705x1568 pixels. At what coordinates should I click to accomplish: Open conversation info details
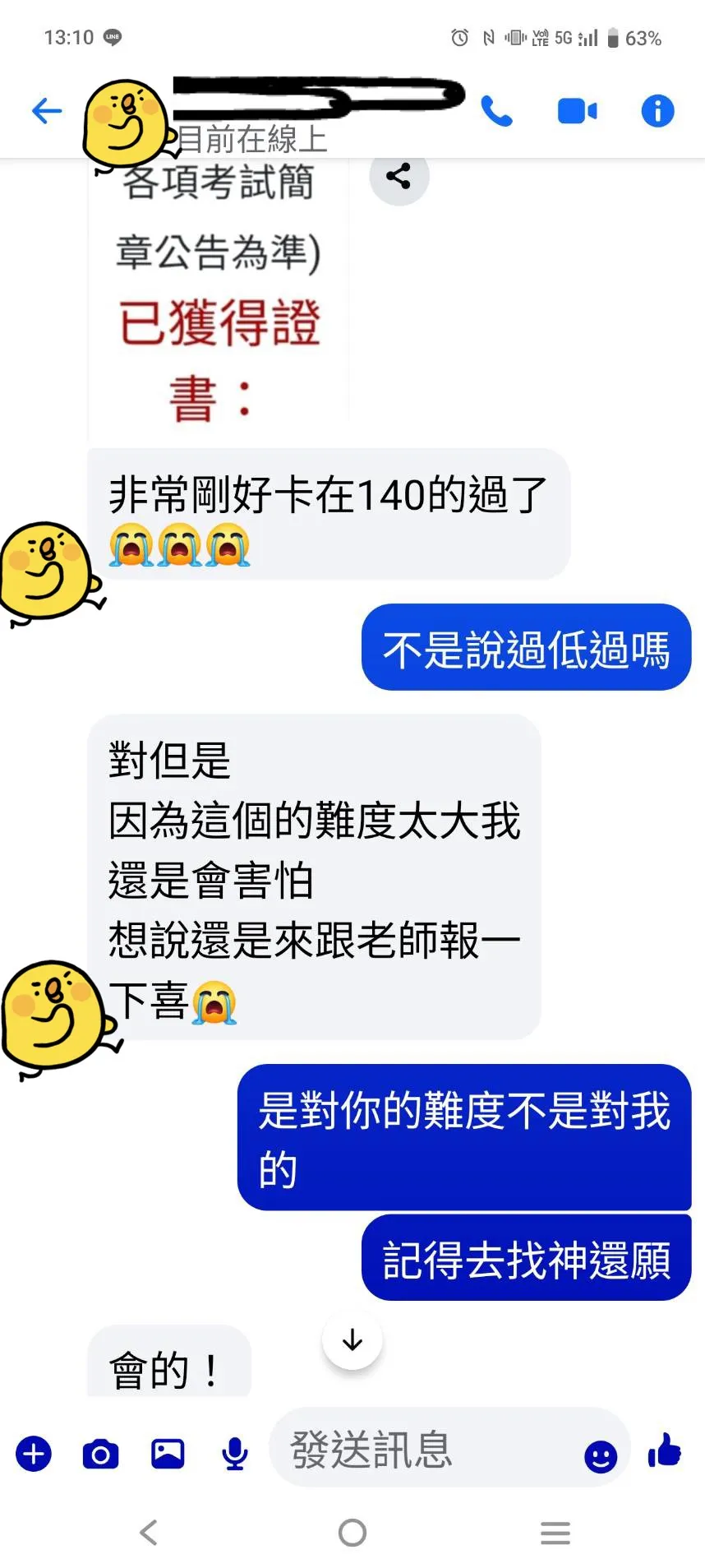657,110
